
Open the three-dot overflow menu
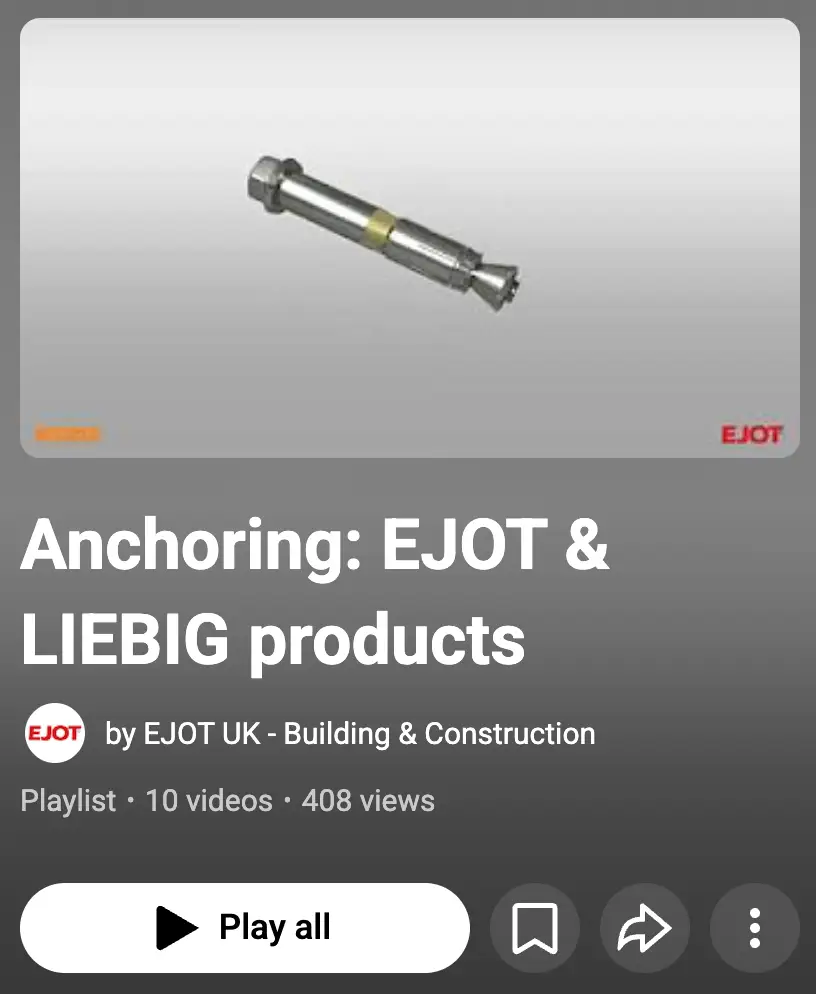(x=755, y=928)
